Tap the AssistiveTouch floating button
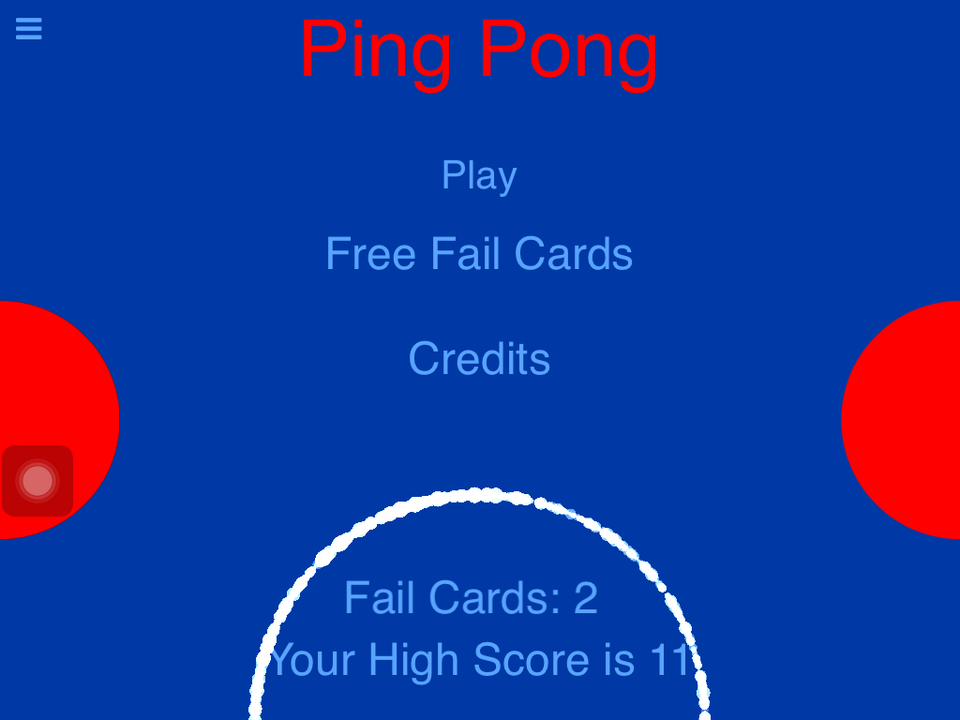The width and height of the screenshot is (960, 720). point(37,481)
